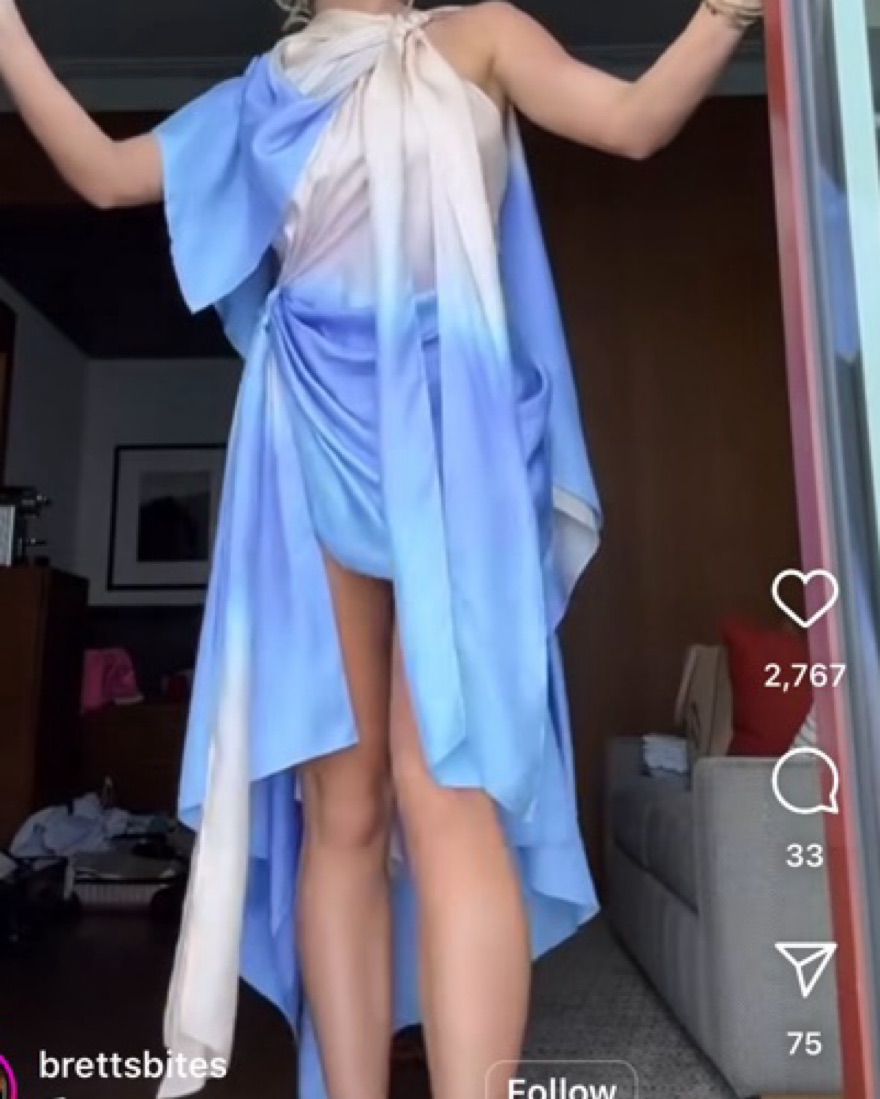Open the brettsbites profile
The width and height of the screenshot is (880, 1099).
(x=132, y=1066)
